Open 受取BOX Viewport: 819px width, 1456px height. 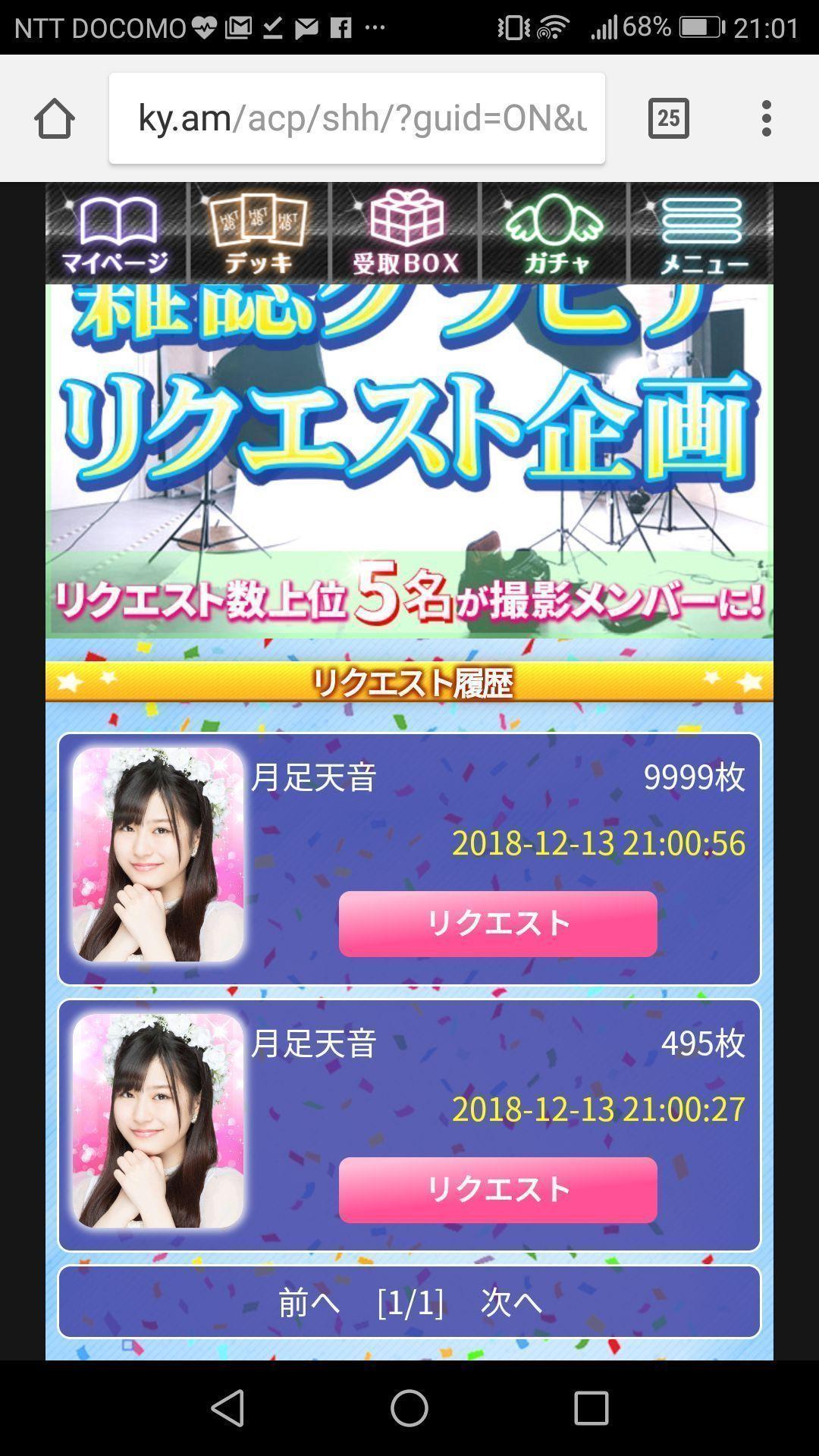click(406, 234)
